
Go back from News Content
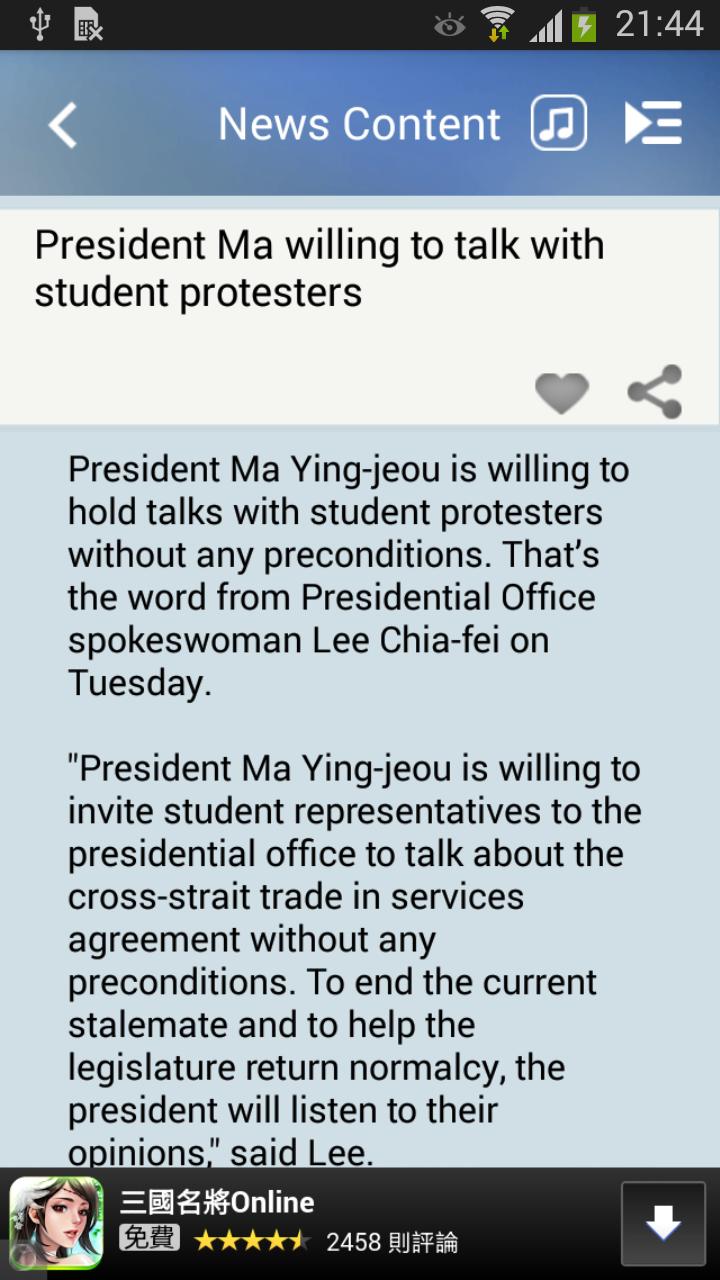tap(62, 125)
